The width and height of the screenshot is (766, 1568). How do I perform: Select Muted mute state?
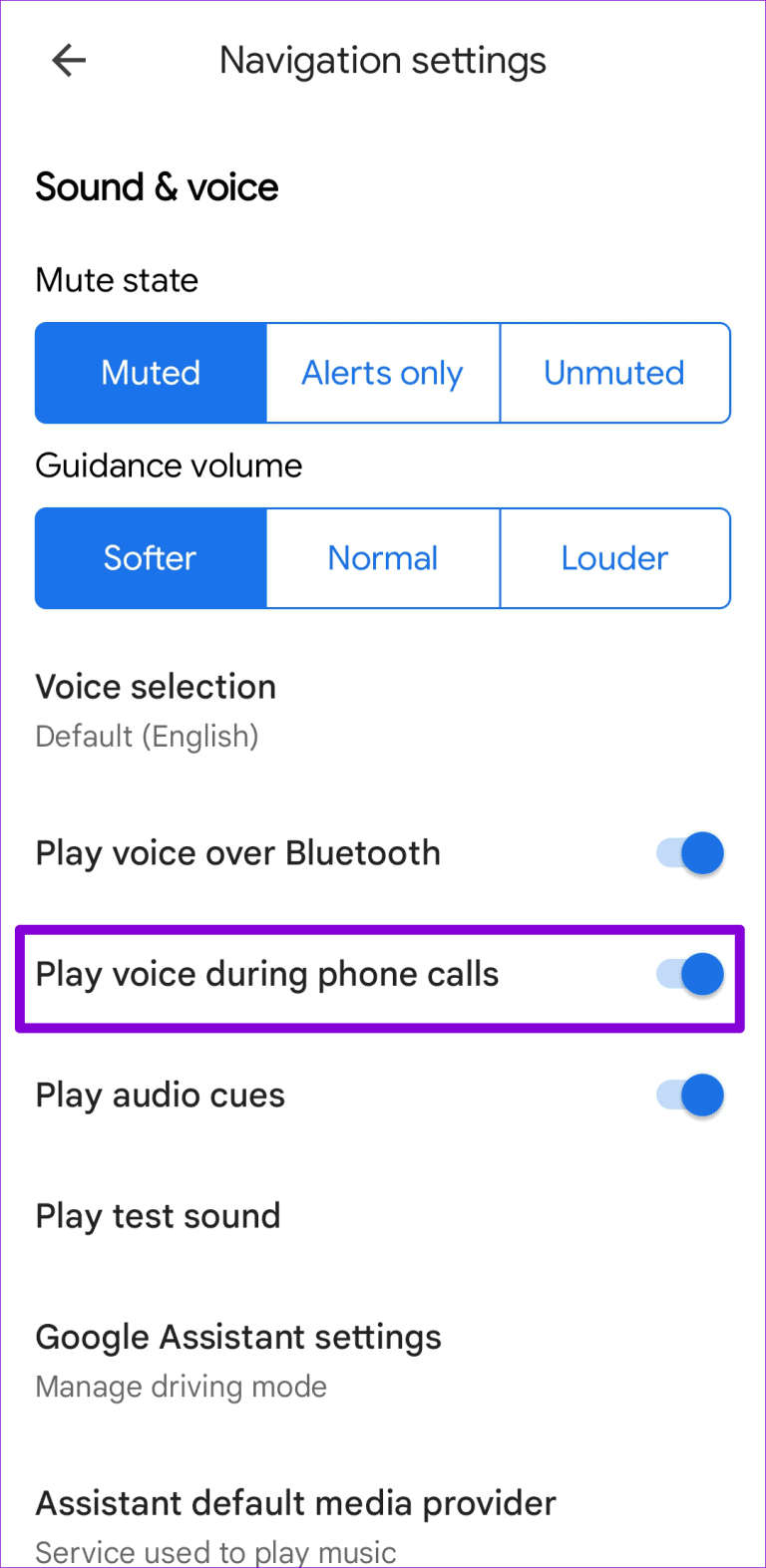tap(150, 373)
